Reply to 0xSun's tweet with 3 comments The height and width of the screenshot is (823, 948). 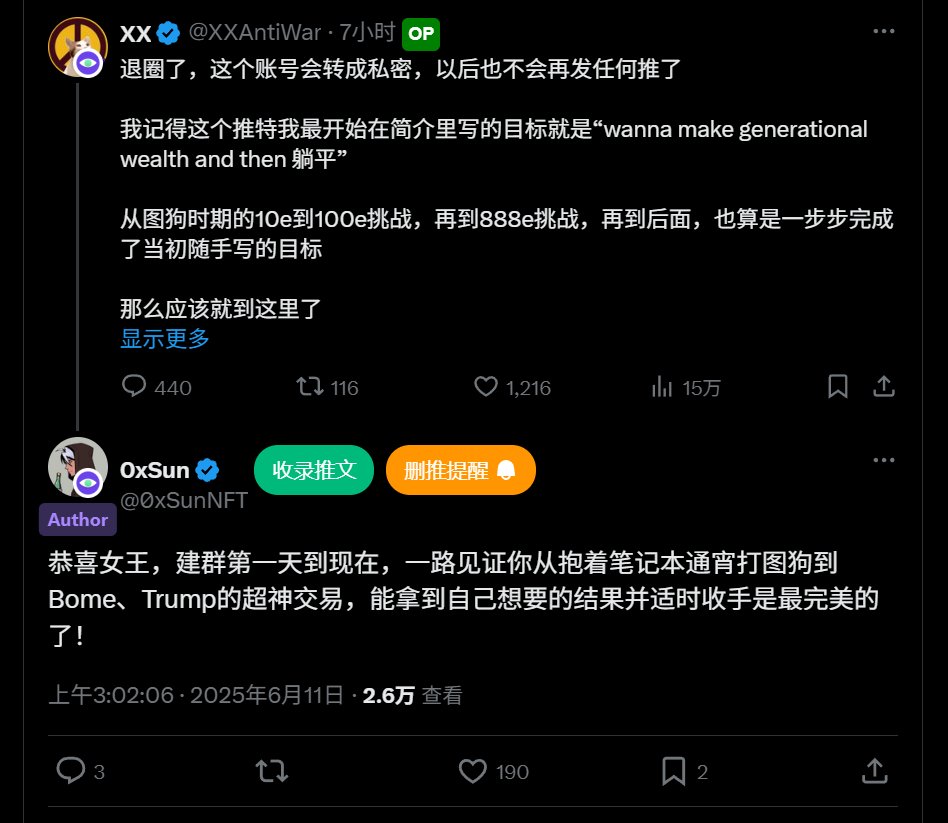click(71, 771)
